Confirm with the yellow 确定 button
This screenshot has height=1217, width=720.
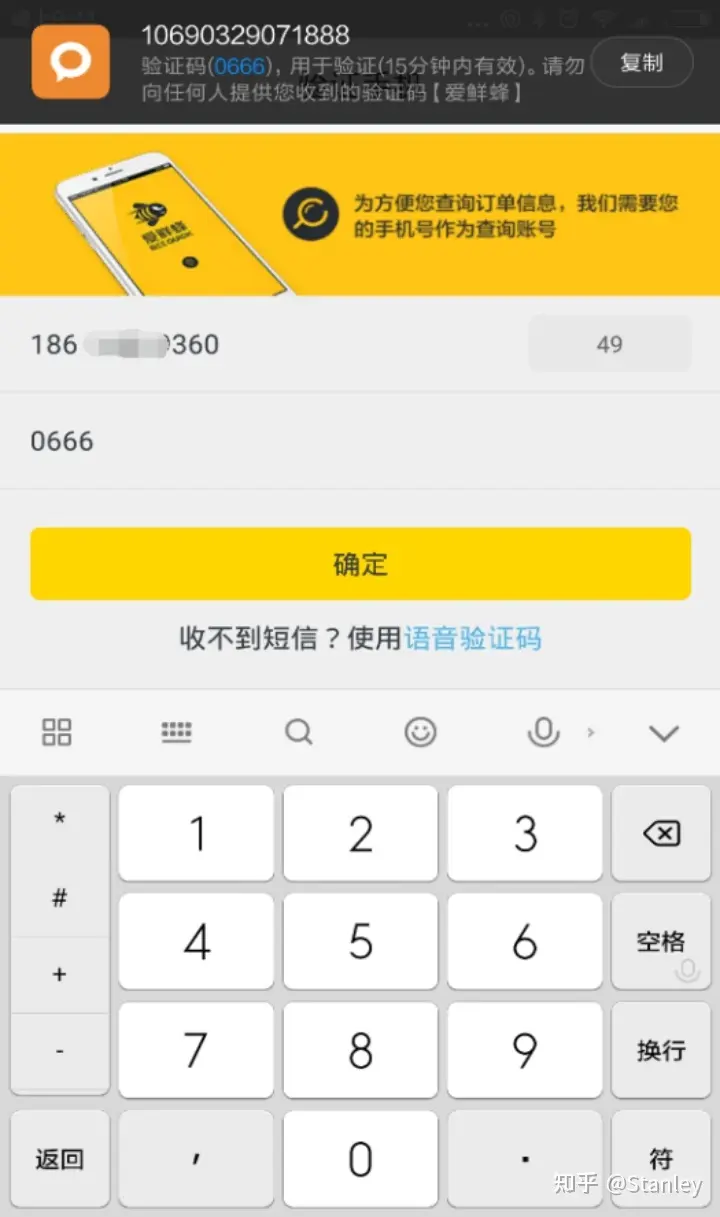click(x=360, y=564)
